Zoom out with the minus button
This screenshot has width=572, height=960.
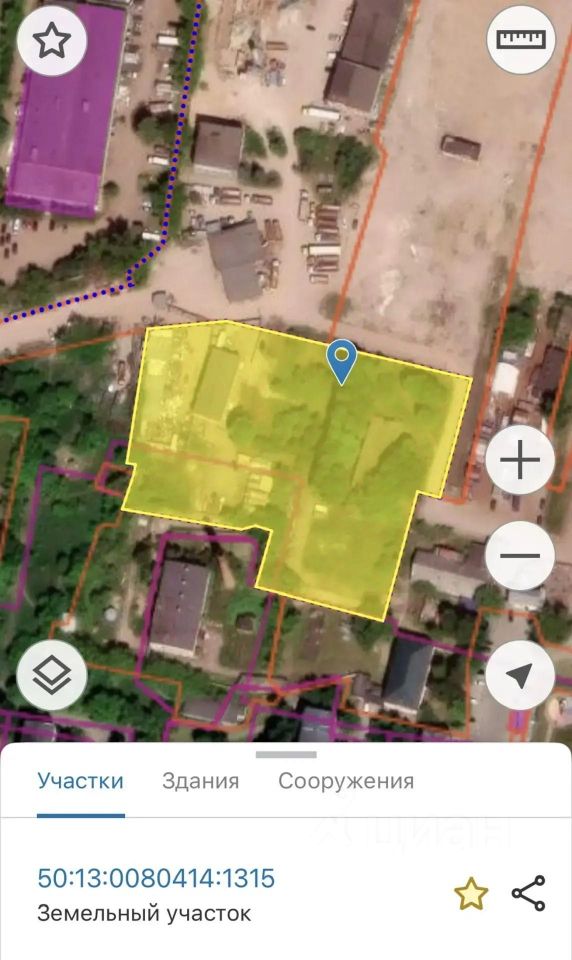pos(520,556)
